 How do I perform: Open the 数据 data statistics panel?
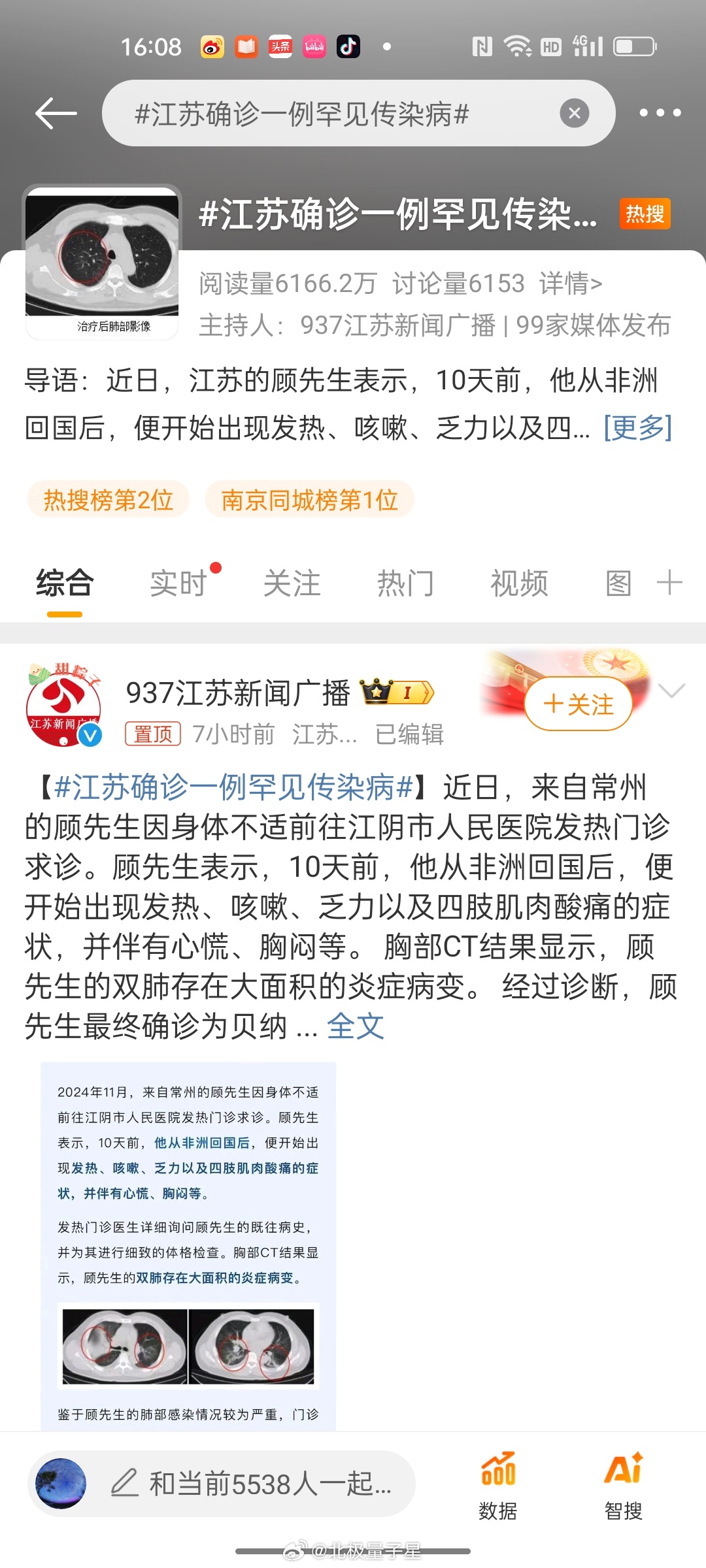pyautogui.click(x=497, y=1484)
